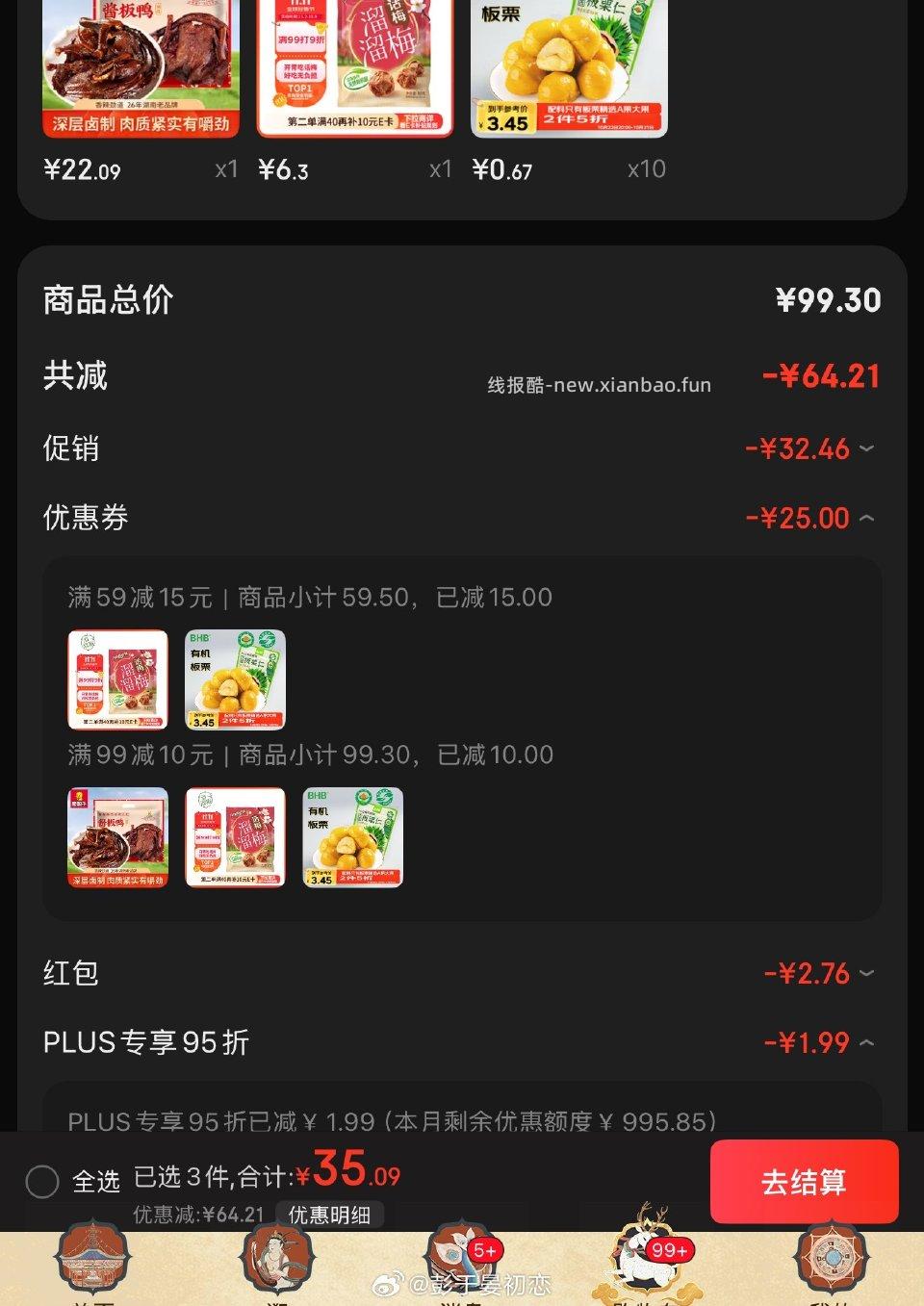Tap the x10 quantity label for chestnuts

(647, 168)
